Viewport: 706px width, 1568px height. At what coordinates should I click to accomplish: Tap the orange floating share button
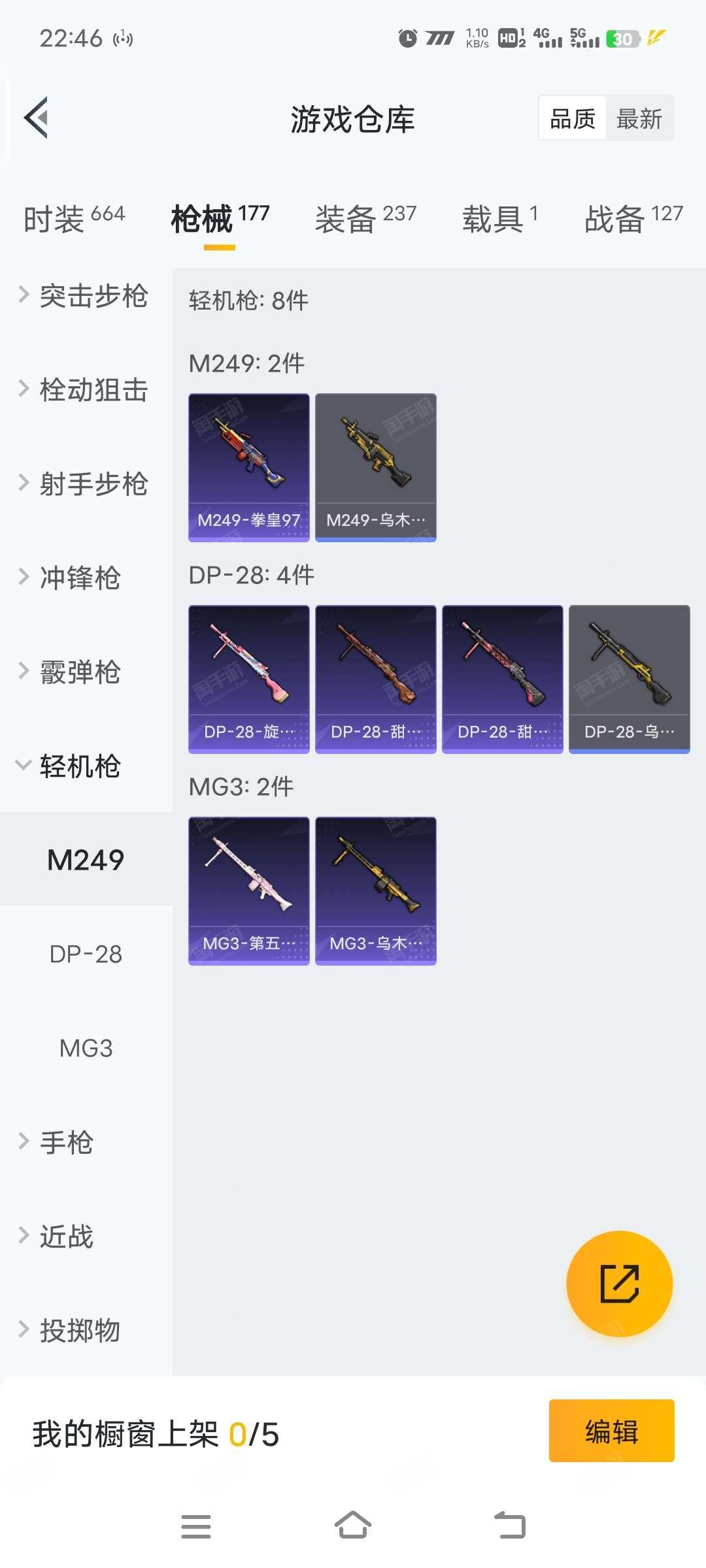(x=619, y=1284)
